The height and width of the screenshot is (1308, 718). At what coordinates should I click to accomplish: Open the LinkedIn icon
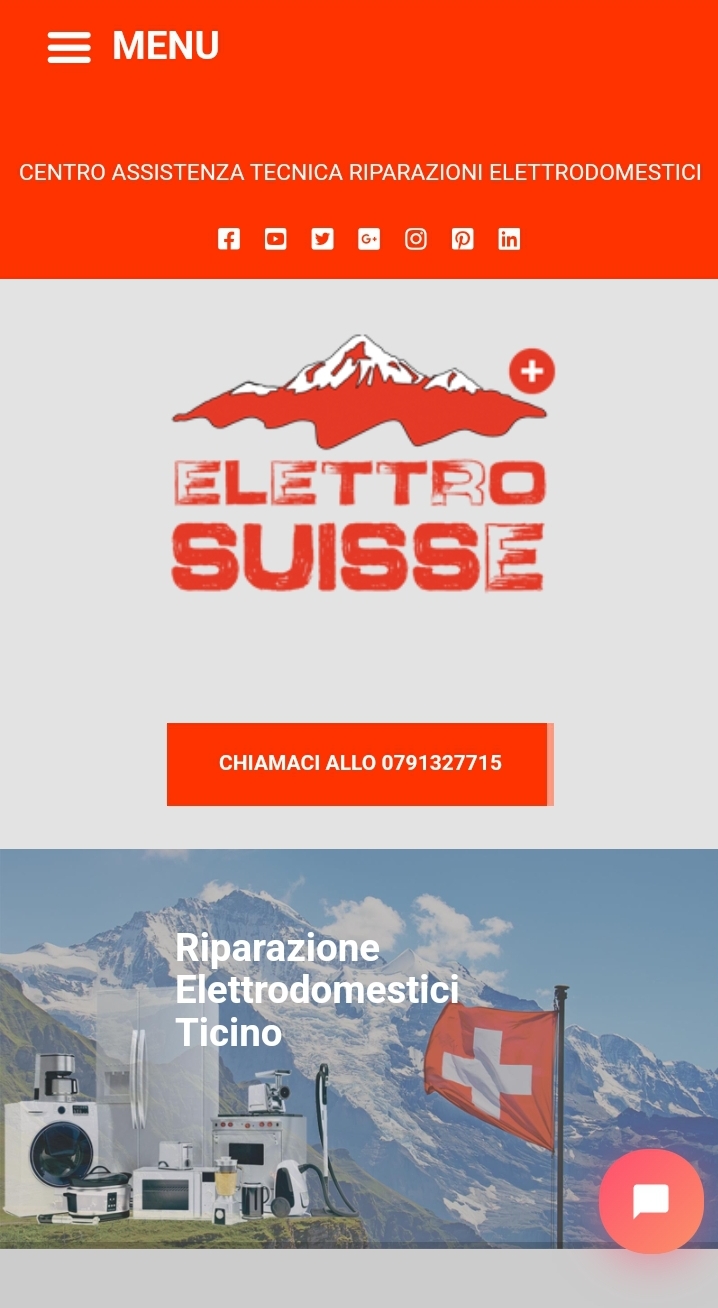509,239
